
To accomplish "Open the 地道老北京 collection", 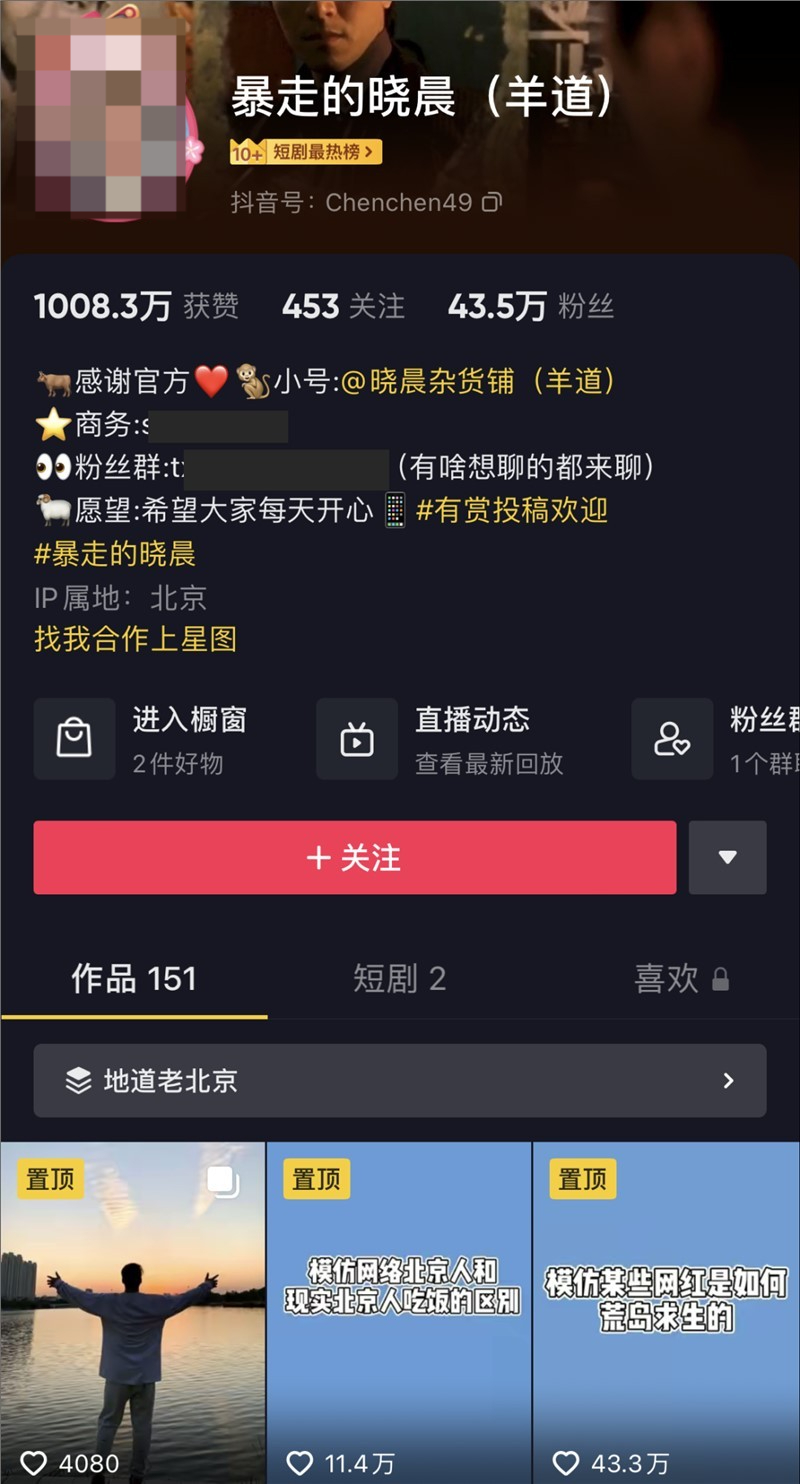I will coord(400,1081).
